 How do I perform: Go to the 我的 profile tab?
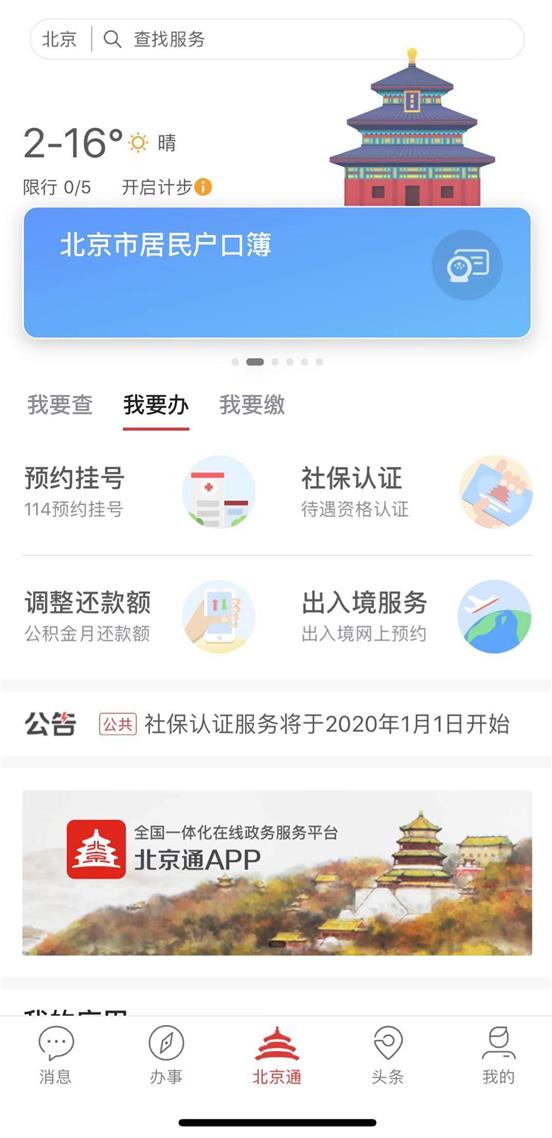pos(498,1057)
